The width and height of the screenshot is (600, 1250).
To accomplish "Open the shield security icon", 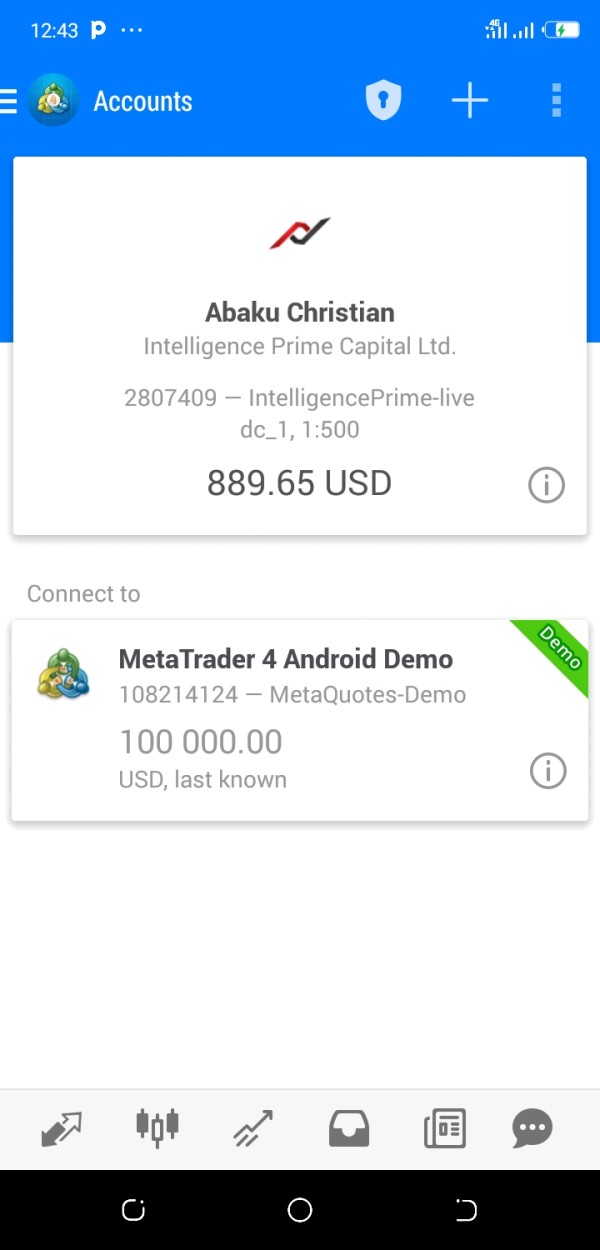I will pos(383,101).
